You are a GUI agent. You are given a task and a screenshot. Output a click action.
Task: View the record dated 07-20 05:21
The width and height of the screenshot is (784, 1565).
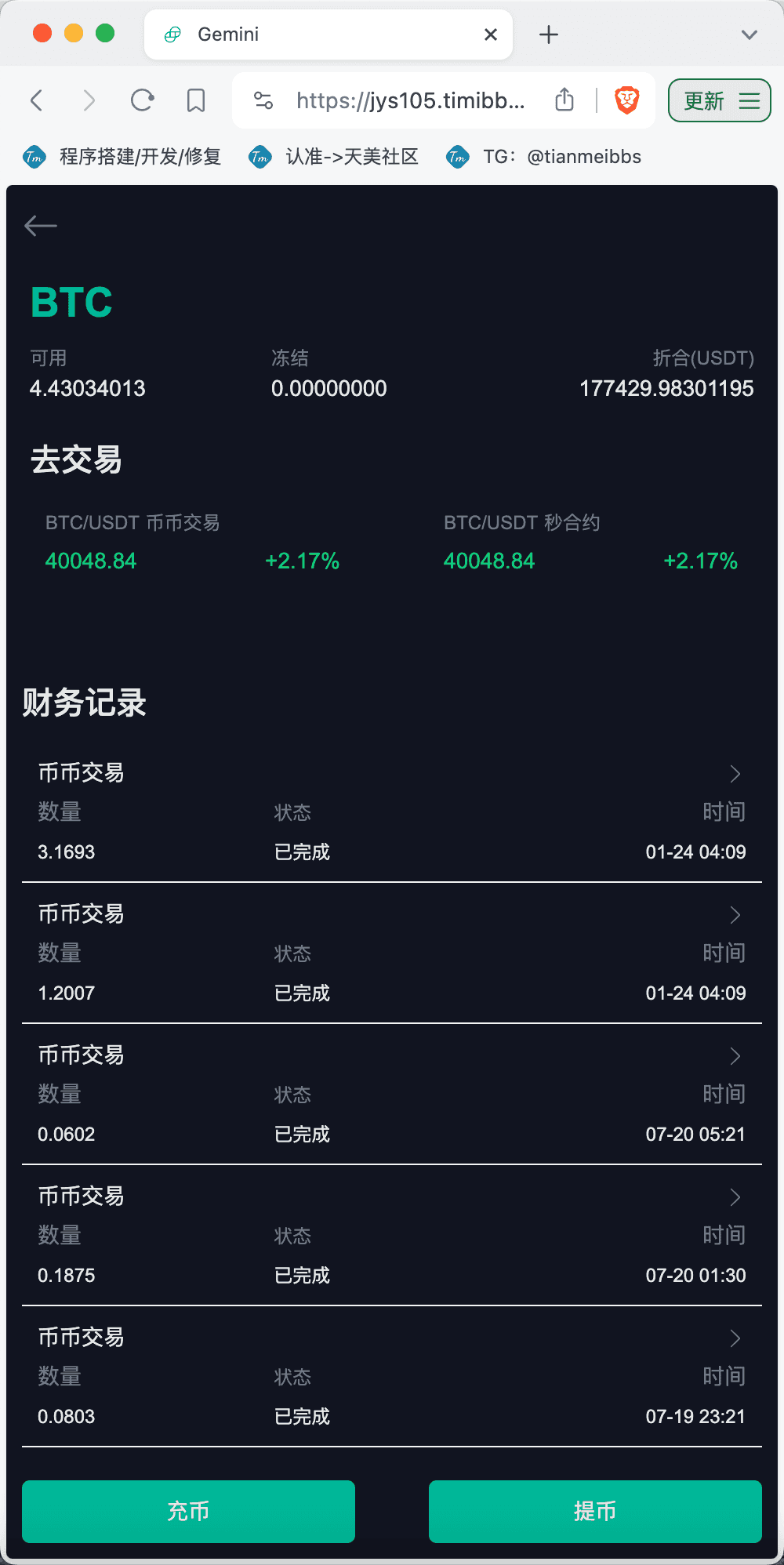pyautogui.click(x=392, y=1095)
